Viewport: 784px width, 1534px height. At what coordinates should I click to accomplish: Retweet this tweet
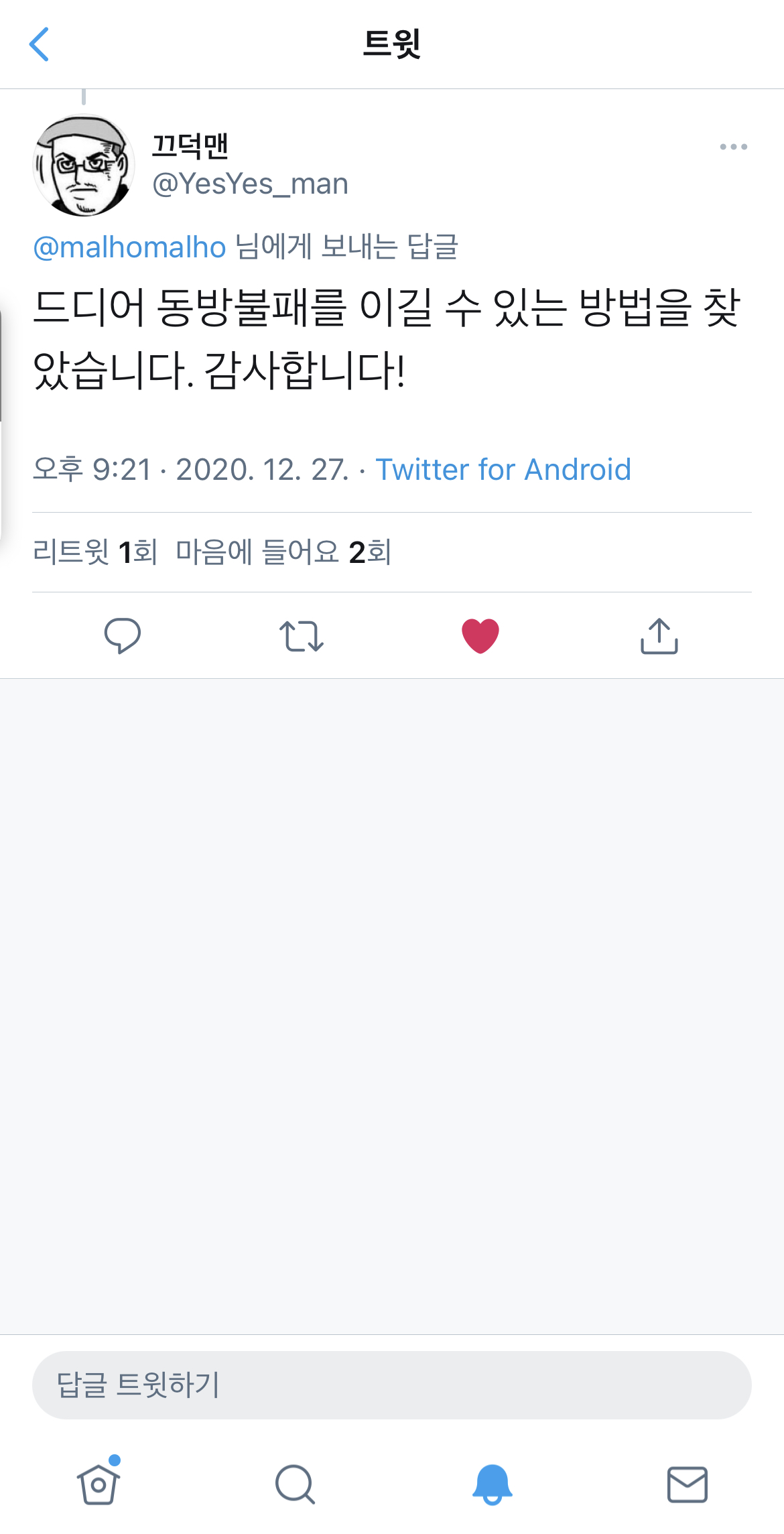coord(301,635)
